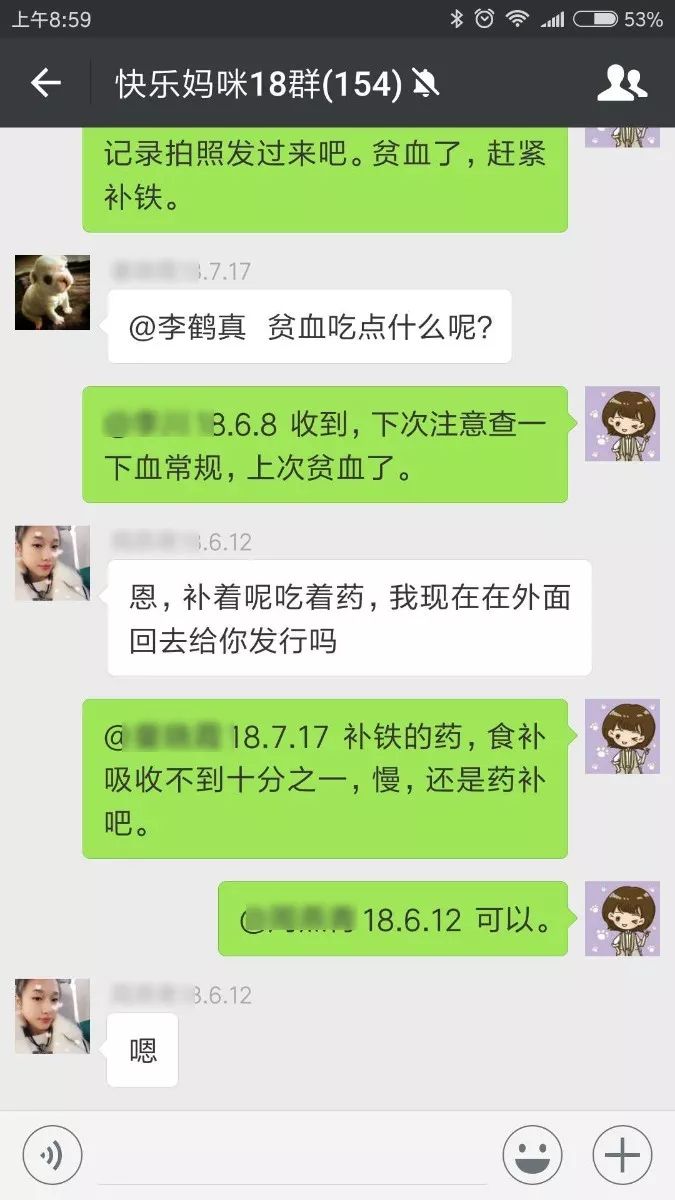Open puppy avatar sender's profile
The width and height of the screenshot is (675, 1200).
coord(52,292)
